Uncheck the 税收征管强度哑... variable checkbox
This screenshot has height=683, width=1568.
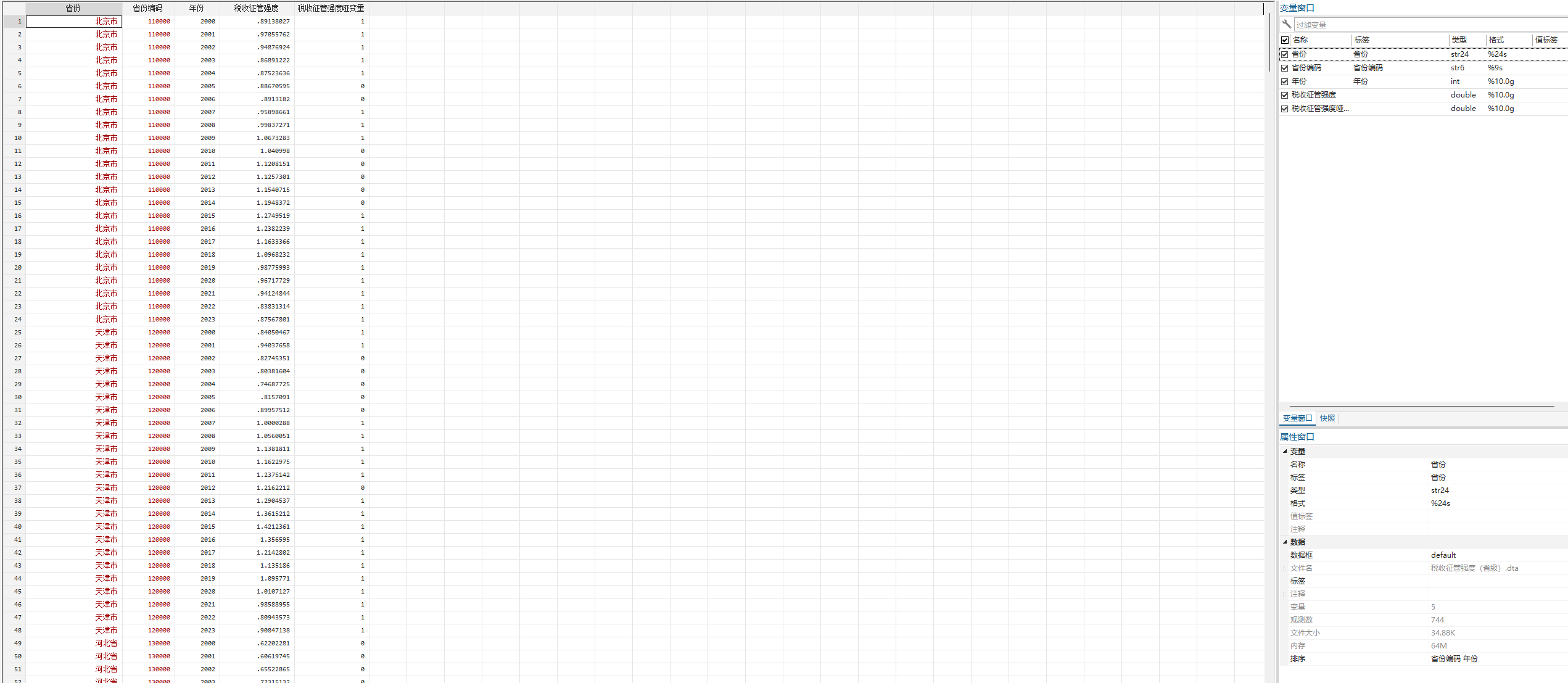[x=1285, y=109]
